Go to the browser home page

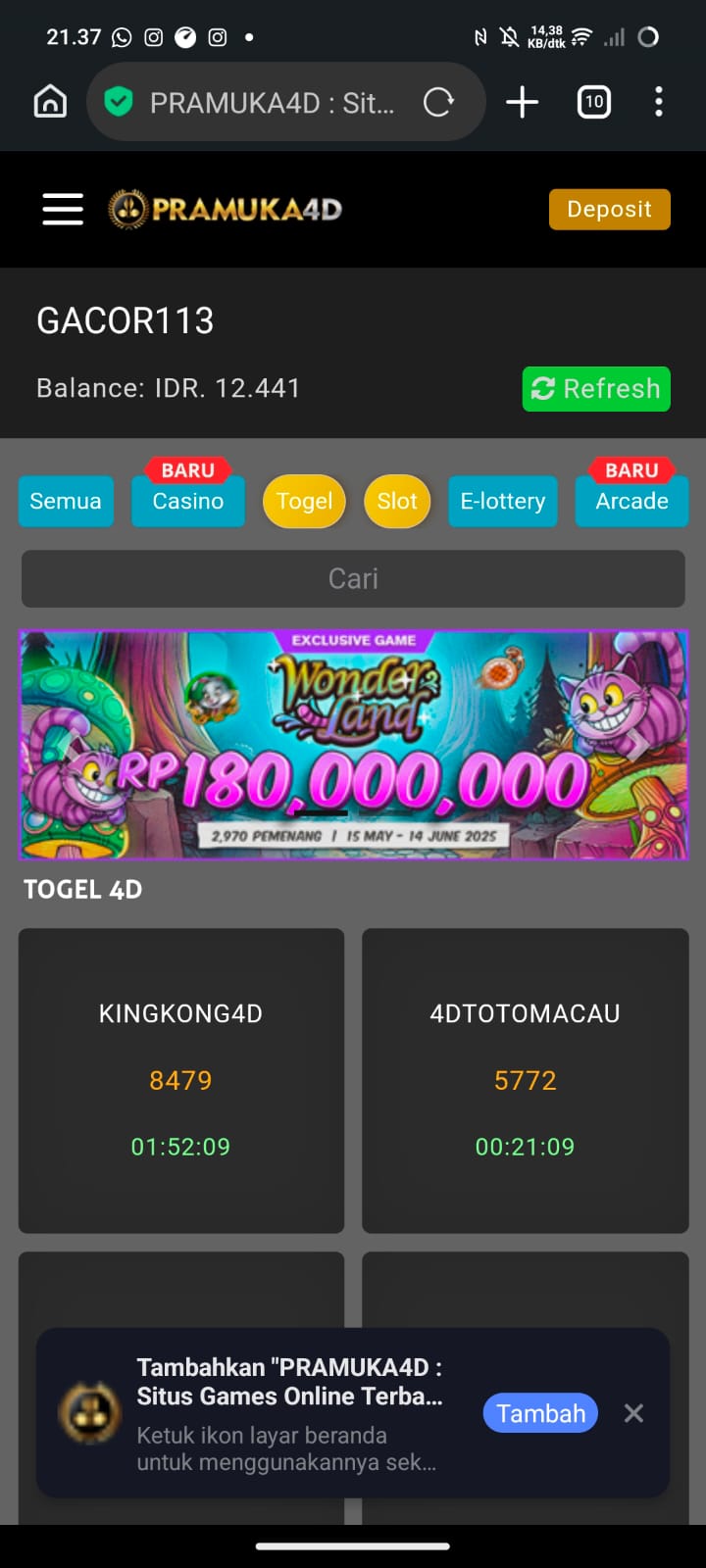tap(50, 101)
